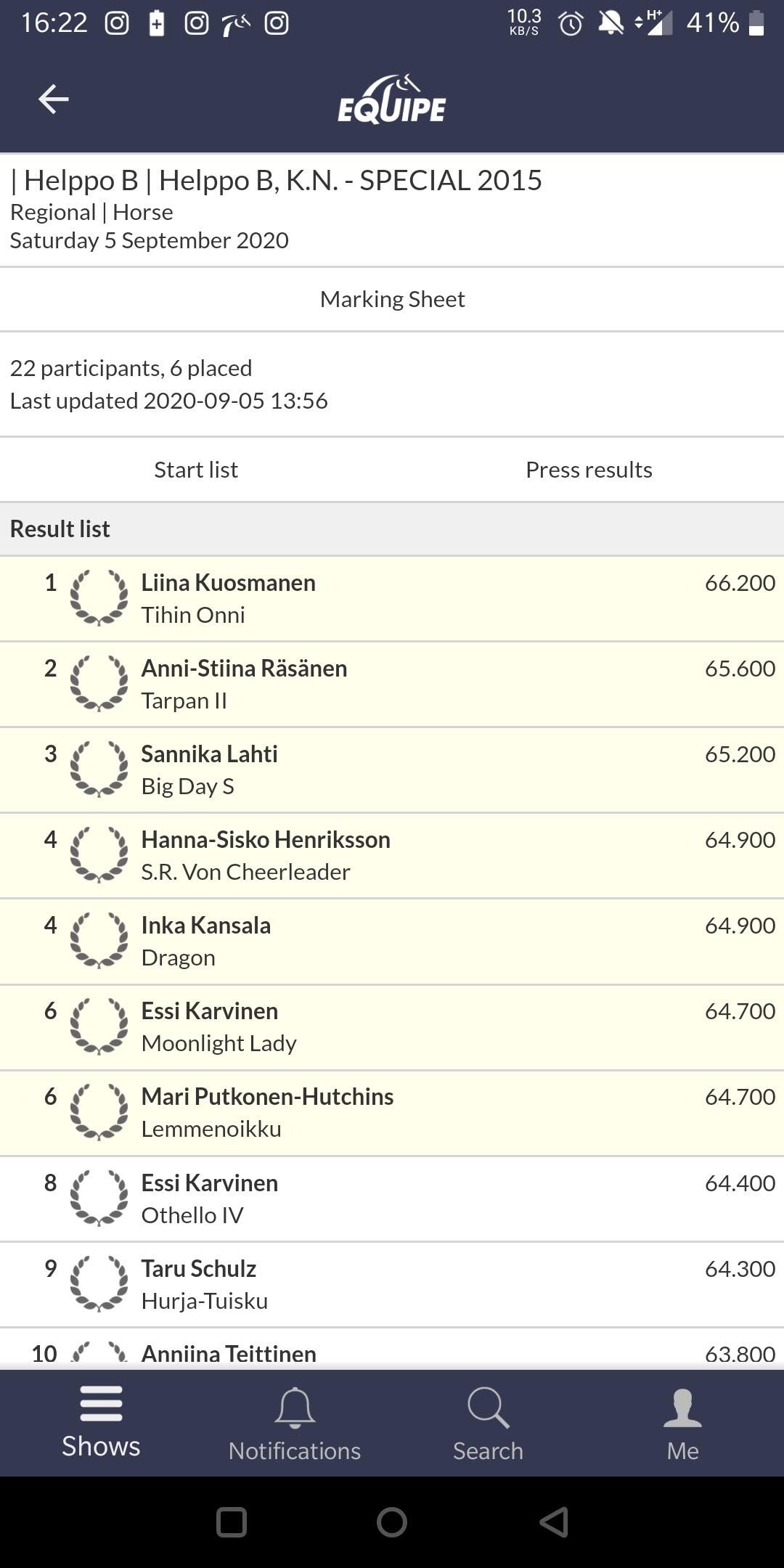Open recent apps from navigation bar

coord(232,1522)
